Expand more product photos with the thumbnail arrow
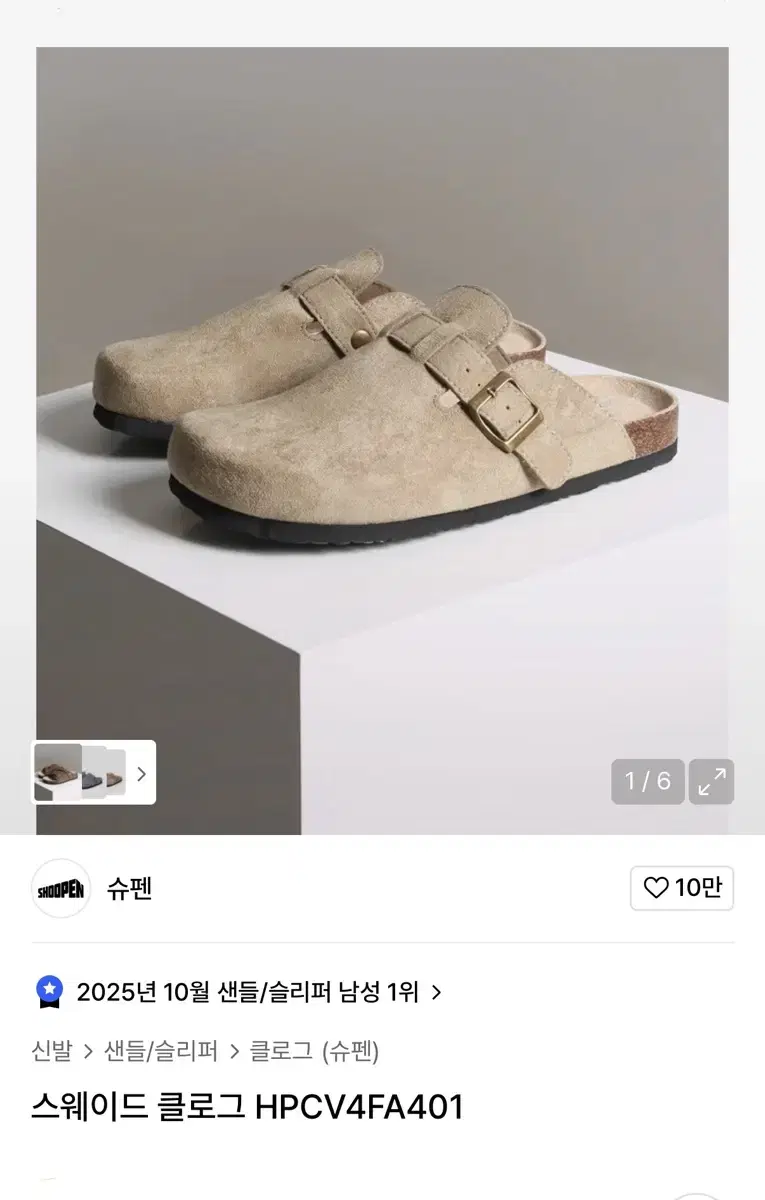Screen dimensions: 765x1200 pos(142,773)
